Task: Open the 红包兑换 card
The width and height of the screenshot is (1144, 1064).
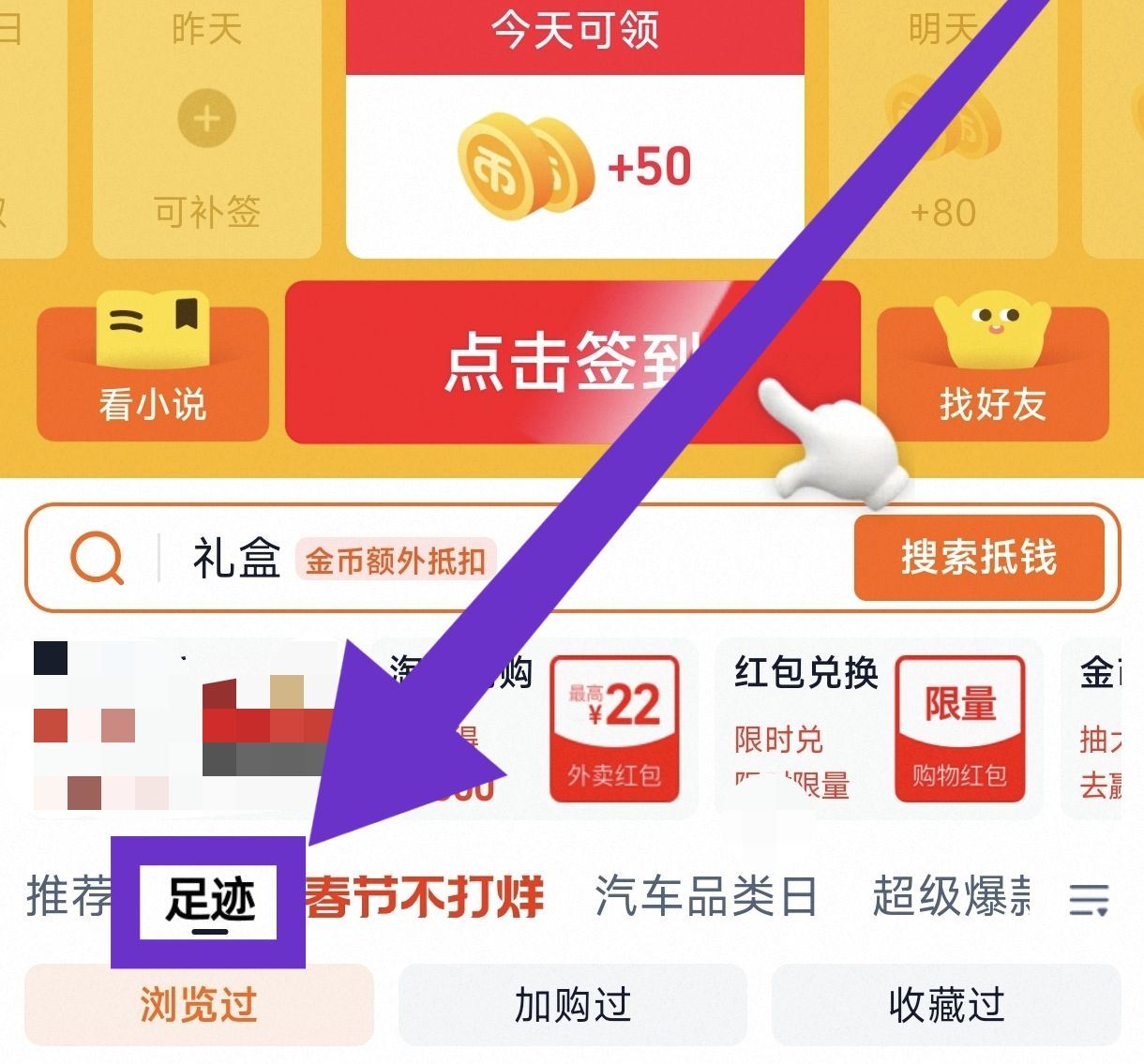Action: click(878, 729)
